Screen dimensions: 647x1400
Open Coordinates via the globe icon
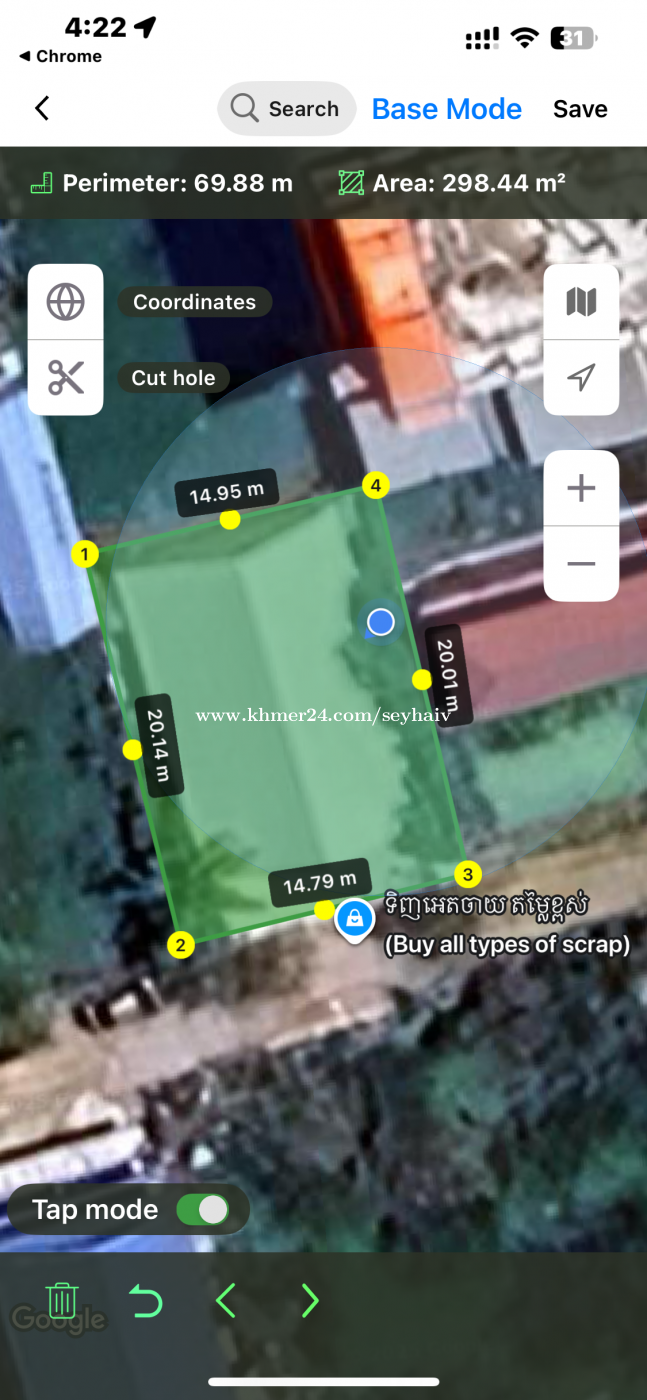click(x=66, y=302)
